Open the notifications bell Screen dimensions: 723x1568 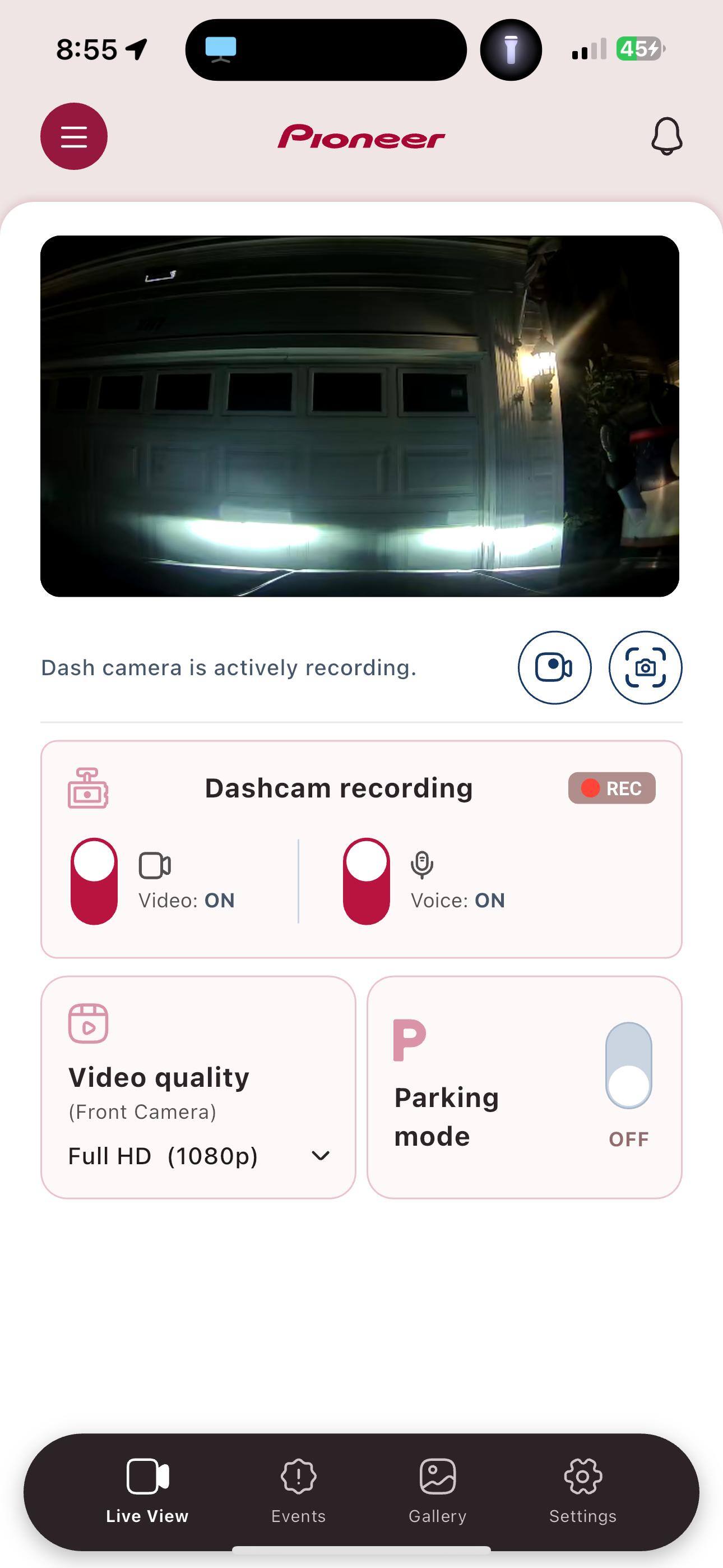coord(666,136)
